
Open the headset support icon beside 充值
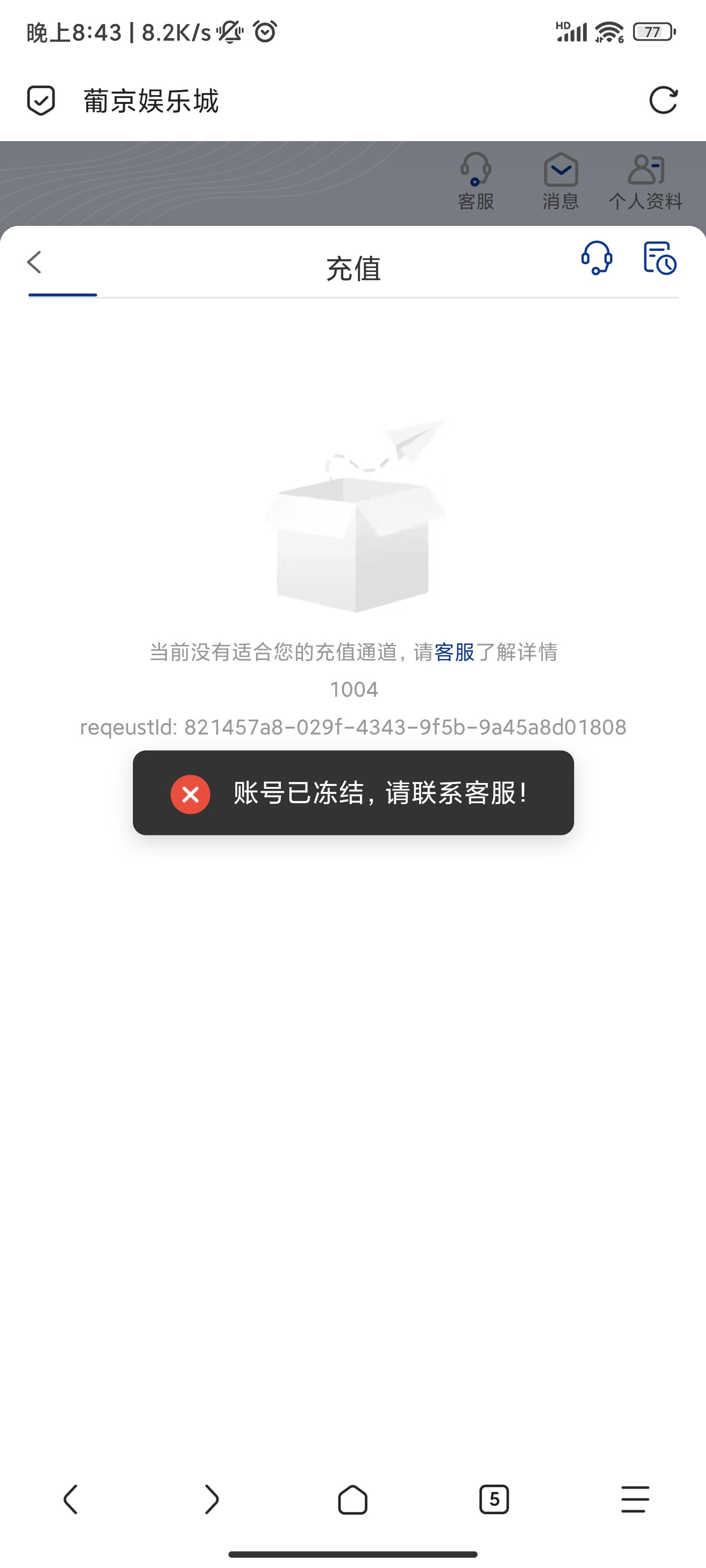tap(596, 258)
